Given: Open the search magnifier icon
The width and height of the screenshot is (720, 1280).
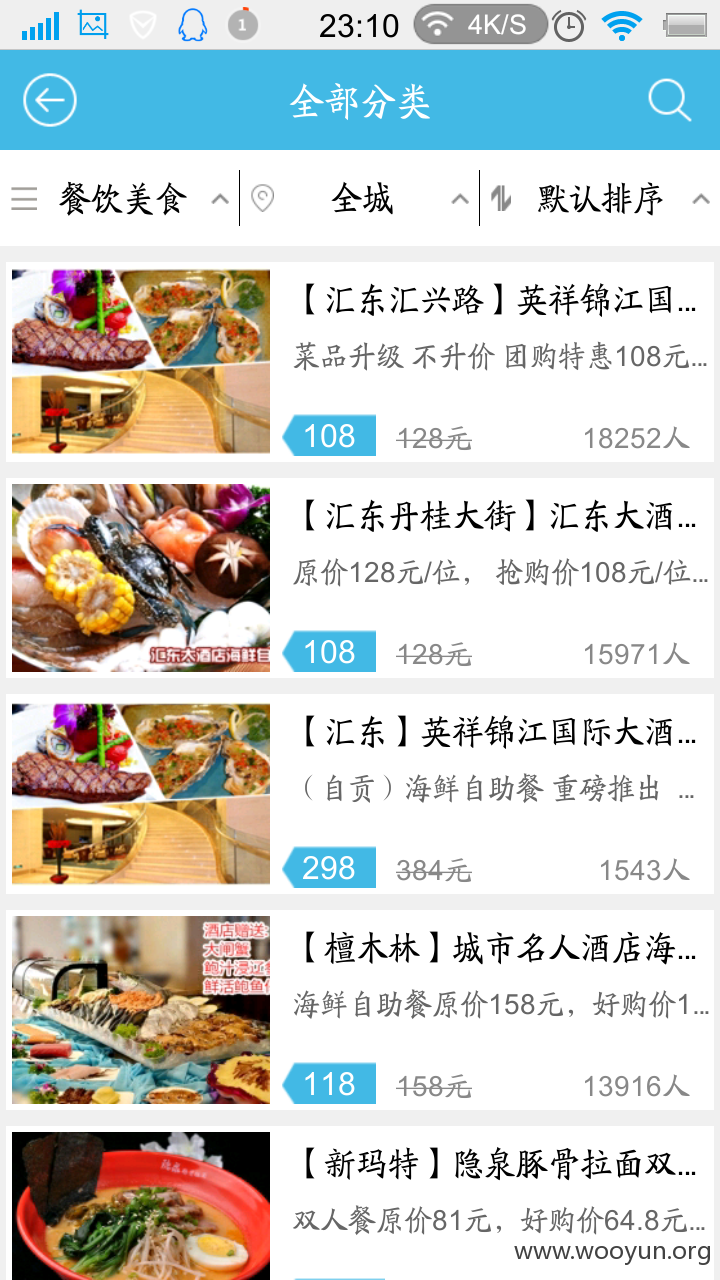Looking at the screenshot, I should (x=669, y=100).
